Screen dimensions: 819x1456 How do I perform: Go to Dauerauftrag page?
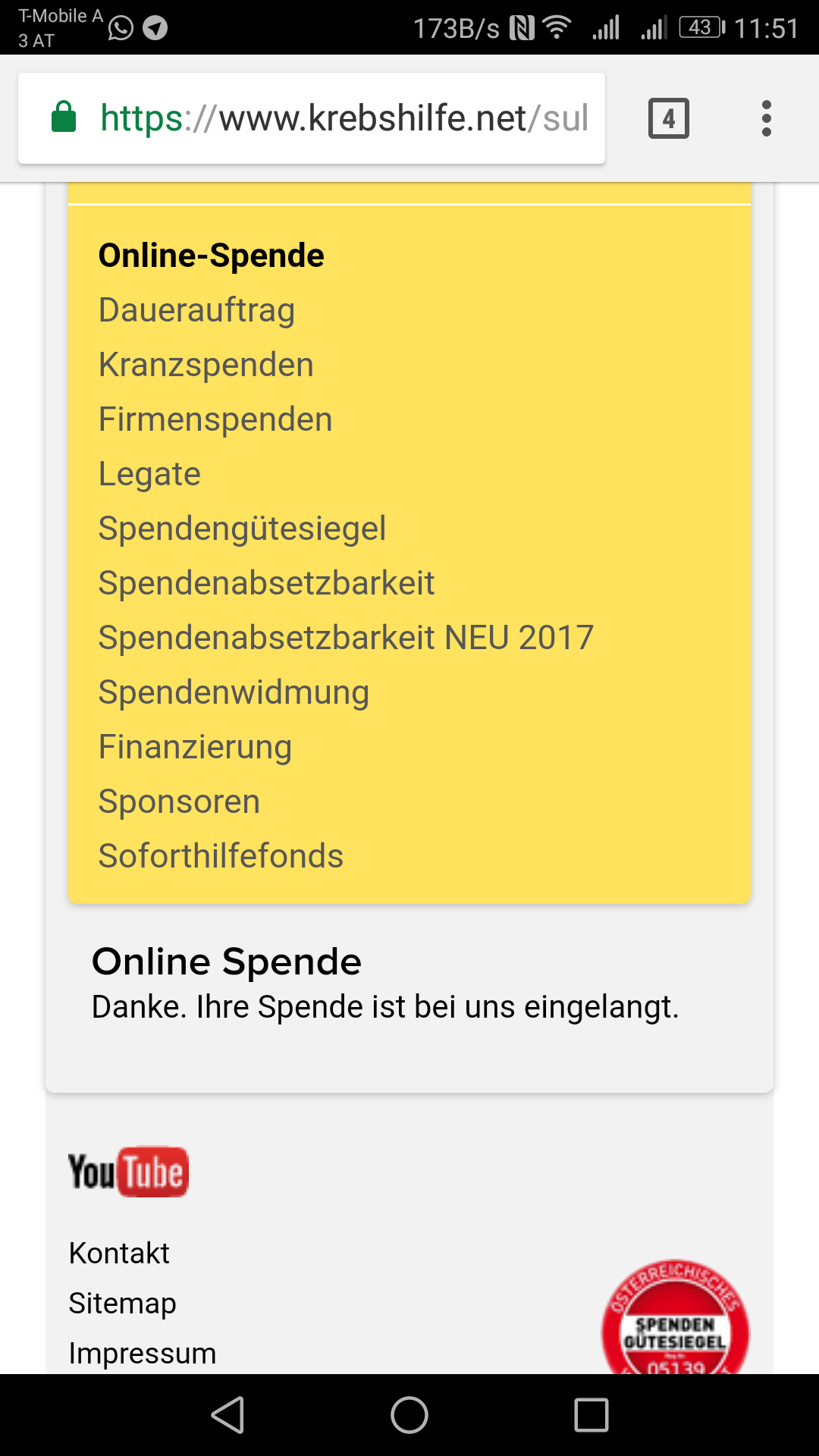pyautogui.click(x=196, y=310)
